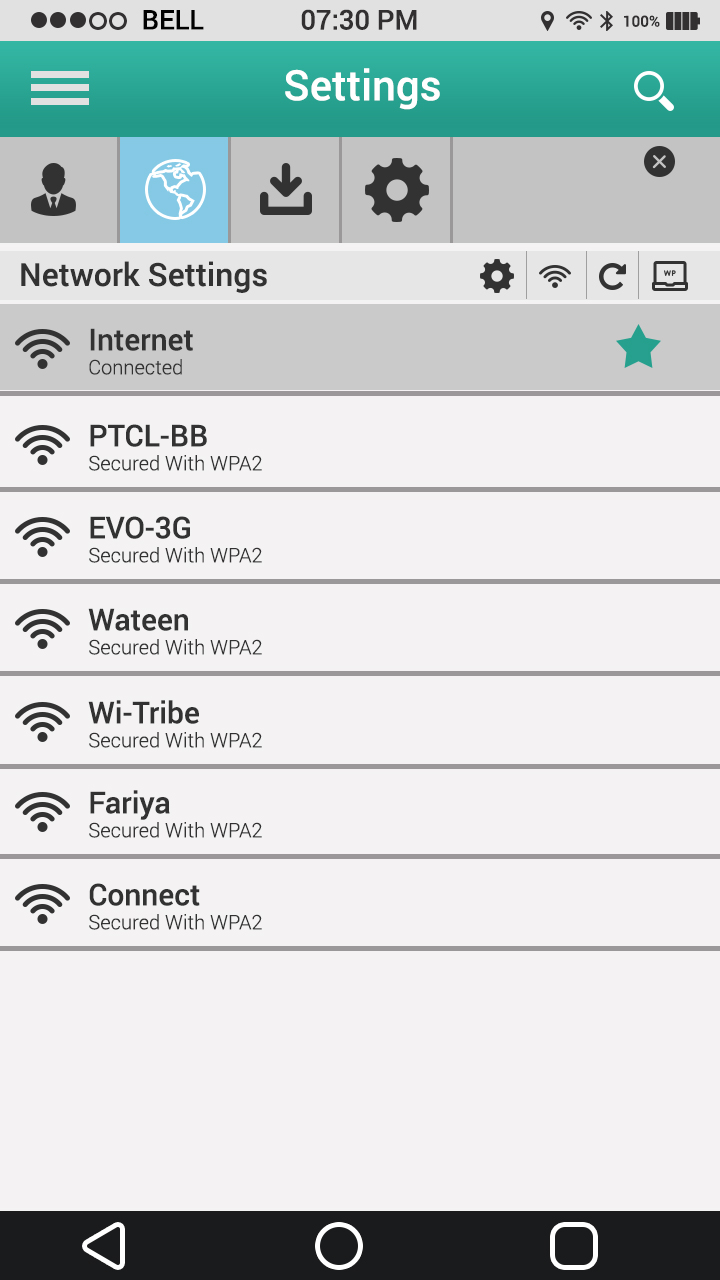Image resolution: width=720 pixels, height=1280 pixels.
Task: Open the connected Internet network
Action: click(x=360, y=347)
